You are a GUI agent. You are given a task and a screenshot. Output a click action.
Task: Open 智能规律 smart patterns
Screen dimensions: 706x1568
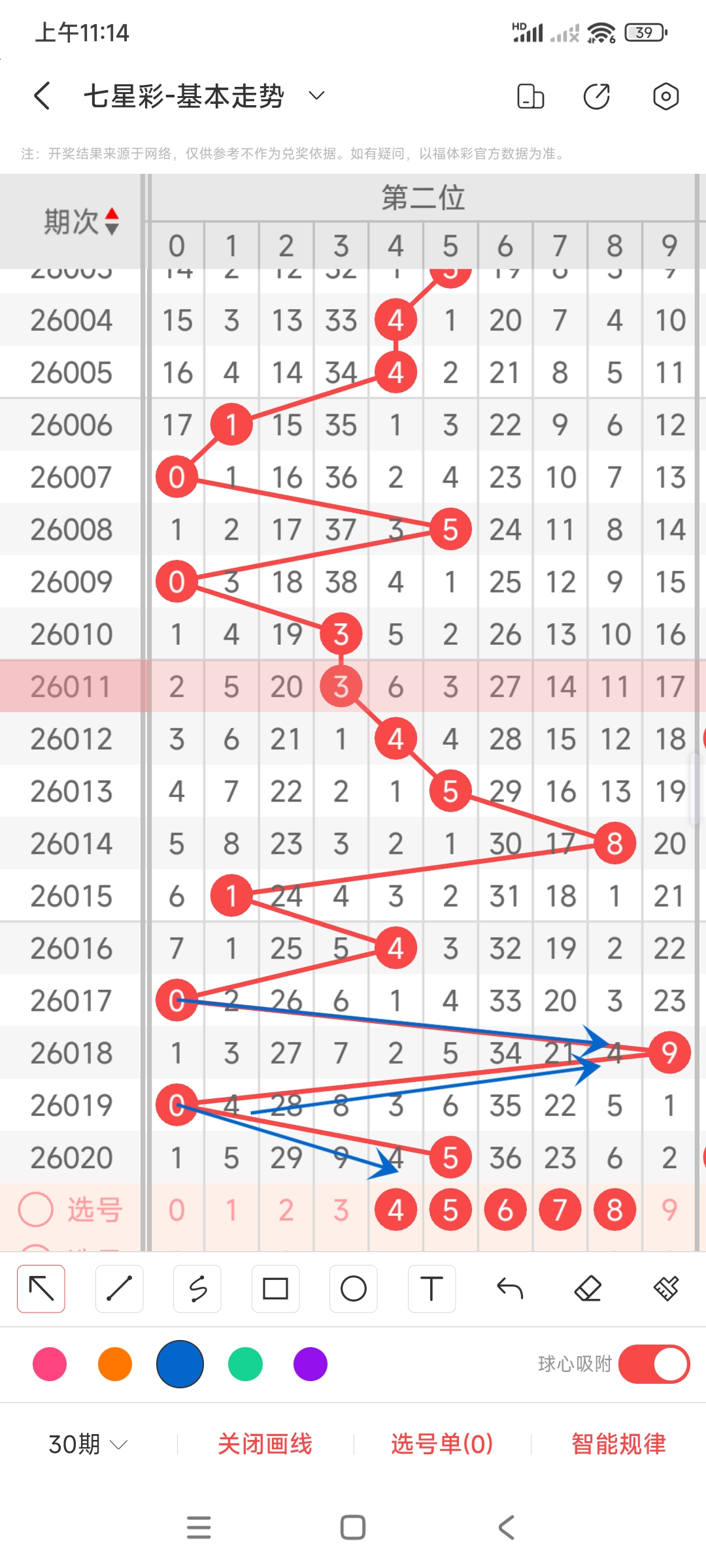pyautogui.click(x=618, y=1444)
